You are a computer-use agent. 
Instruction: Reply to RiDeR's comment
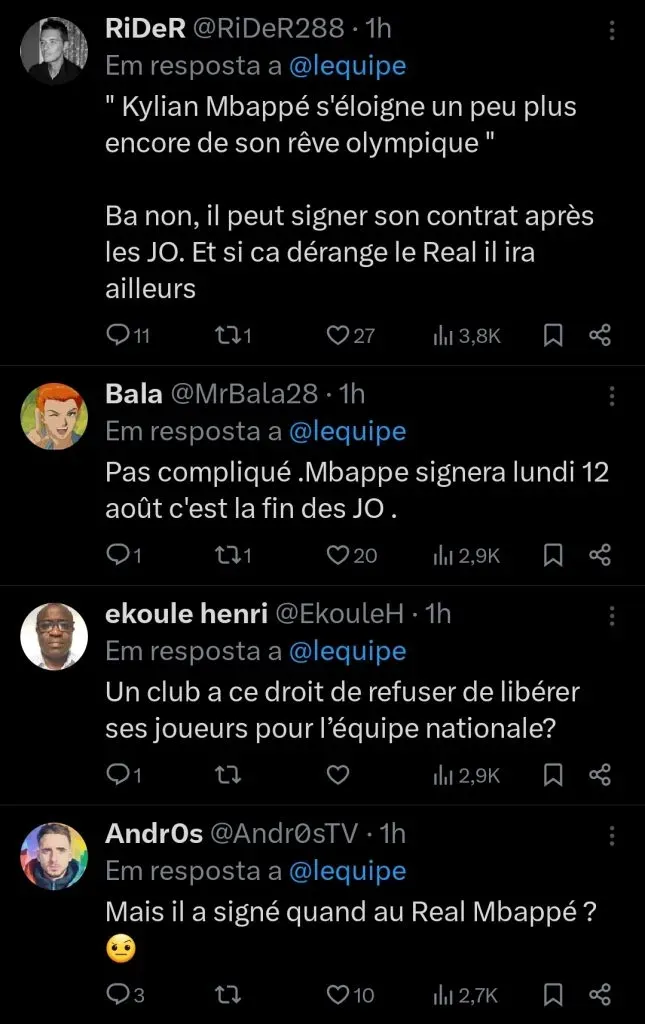118,336
